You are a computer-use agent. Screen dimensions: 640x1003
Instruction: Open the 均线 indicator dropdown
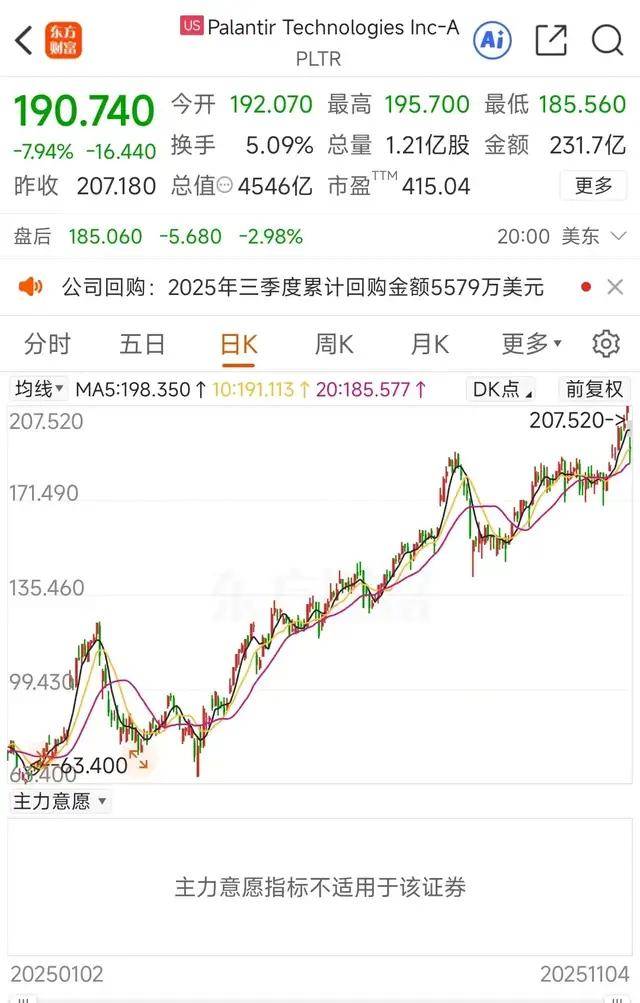[x=39, y=389]
